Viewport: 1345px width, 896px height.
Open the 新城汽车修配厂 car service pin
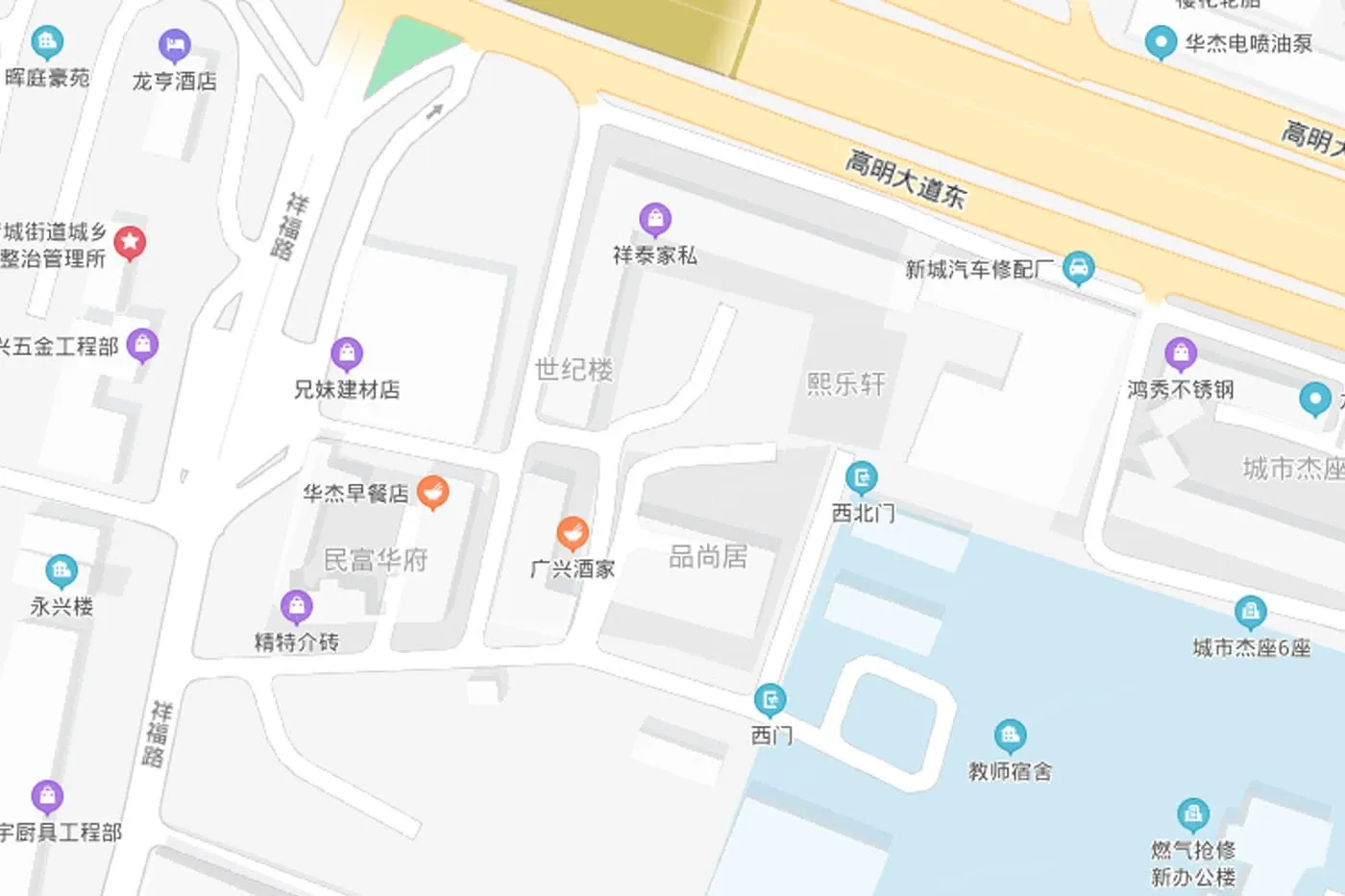coord(1079,268)
